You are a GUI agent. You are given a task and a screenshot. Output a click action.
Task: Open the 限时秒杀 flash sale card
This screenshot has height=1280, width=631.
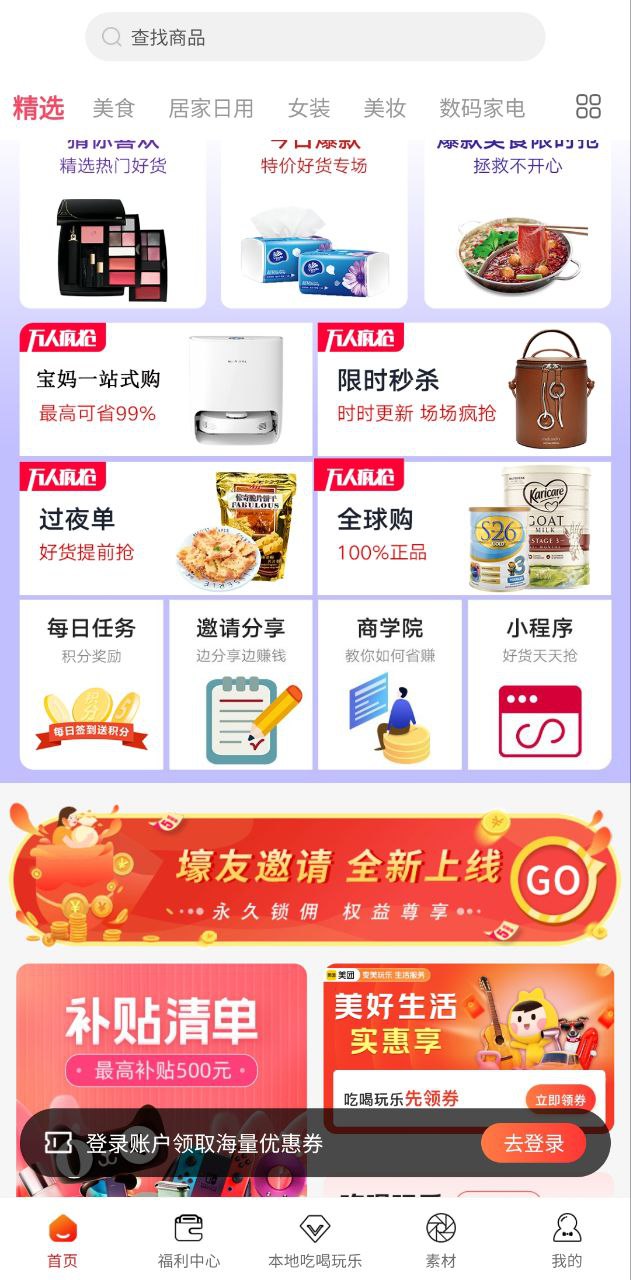pyautogui.click(x=463, y=390)
